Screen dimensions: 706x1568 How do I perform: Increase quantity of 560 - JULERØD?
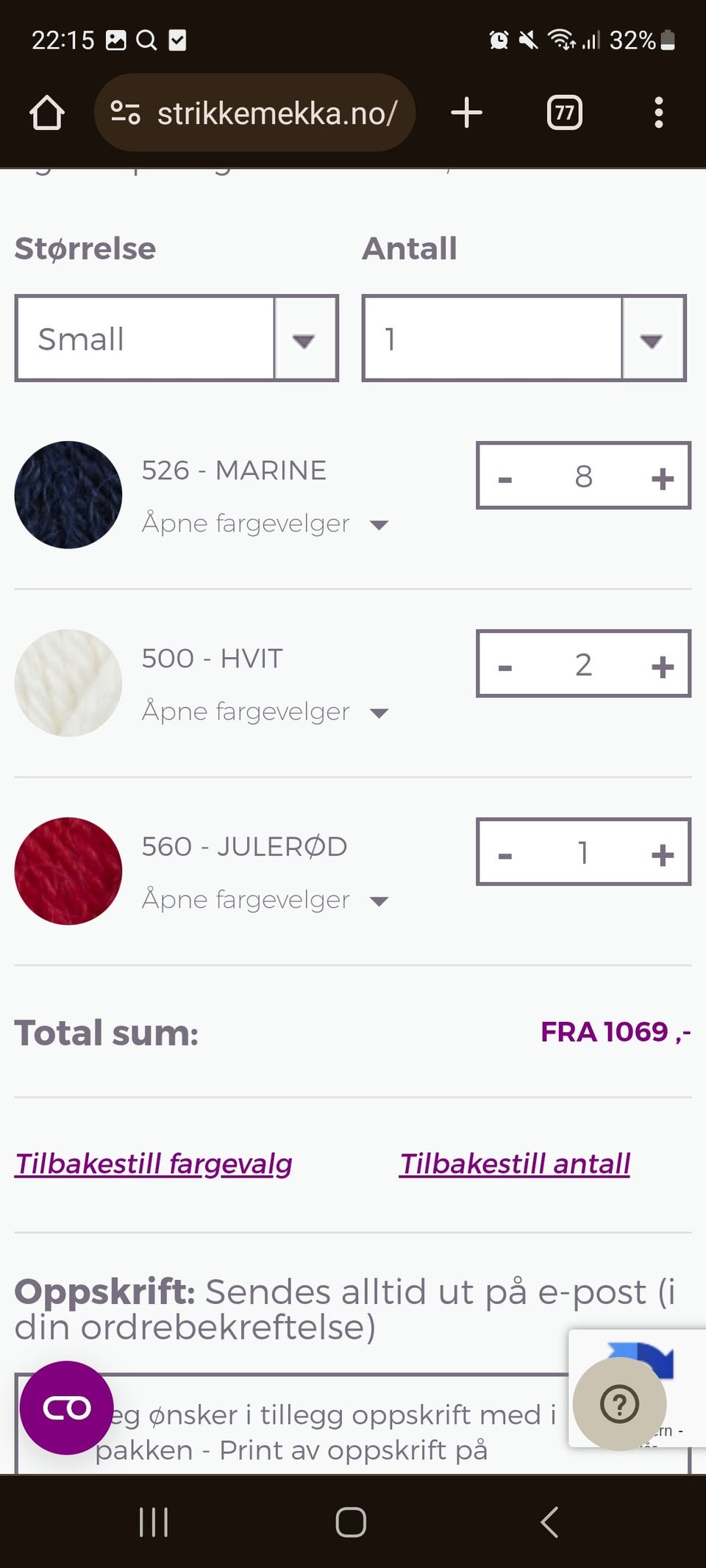[x=662, y=854]
